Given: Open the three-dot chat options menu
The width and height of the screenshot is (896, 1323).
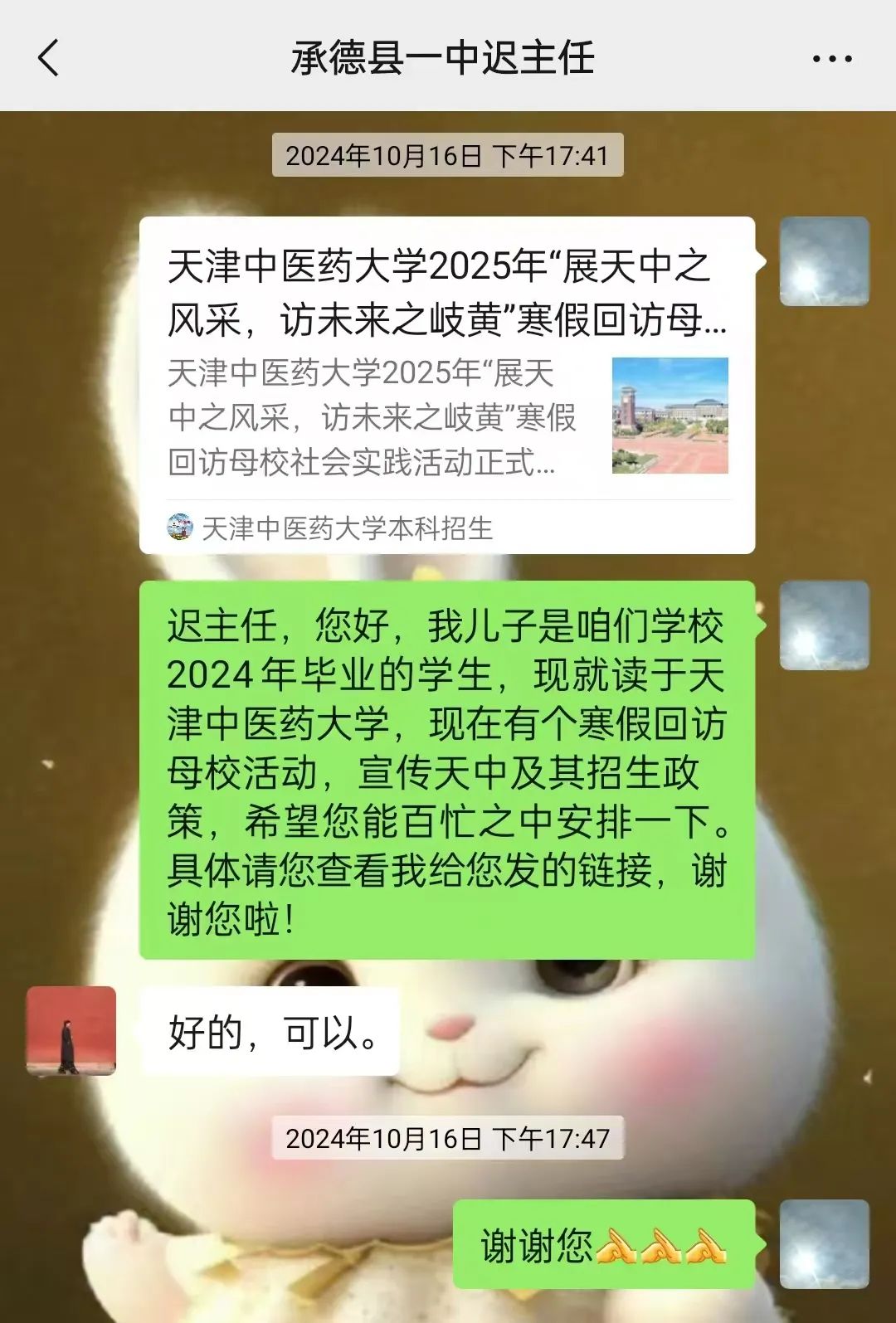Looking at the screenshot, I should 831,59.
